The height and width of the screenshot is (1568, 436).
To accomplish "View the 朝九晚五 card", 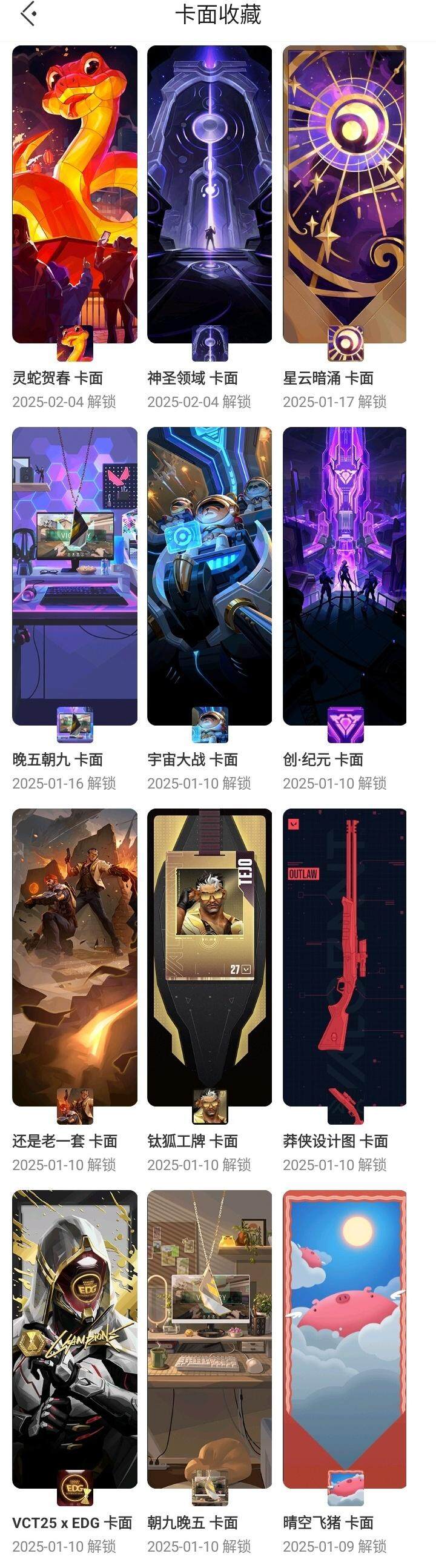I will (210, 1339).
